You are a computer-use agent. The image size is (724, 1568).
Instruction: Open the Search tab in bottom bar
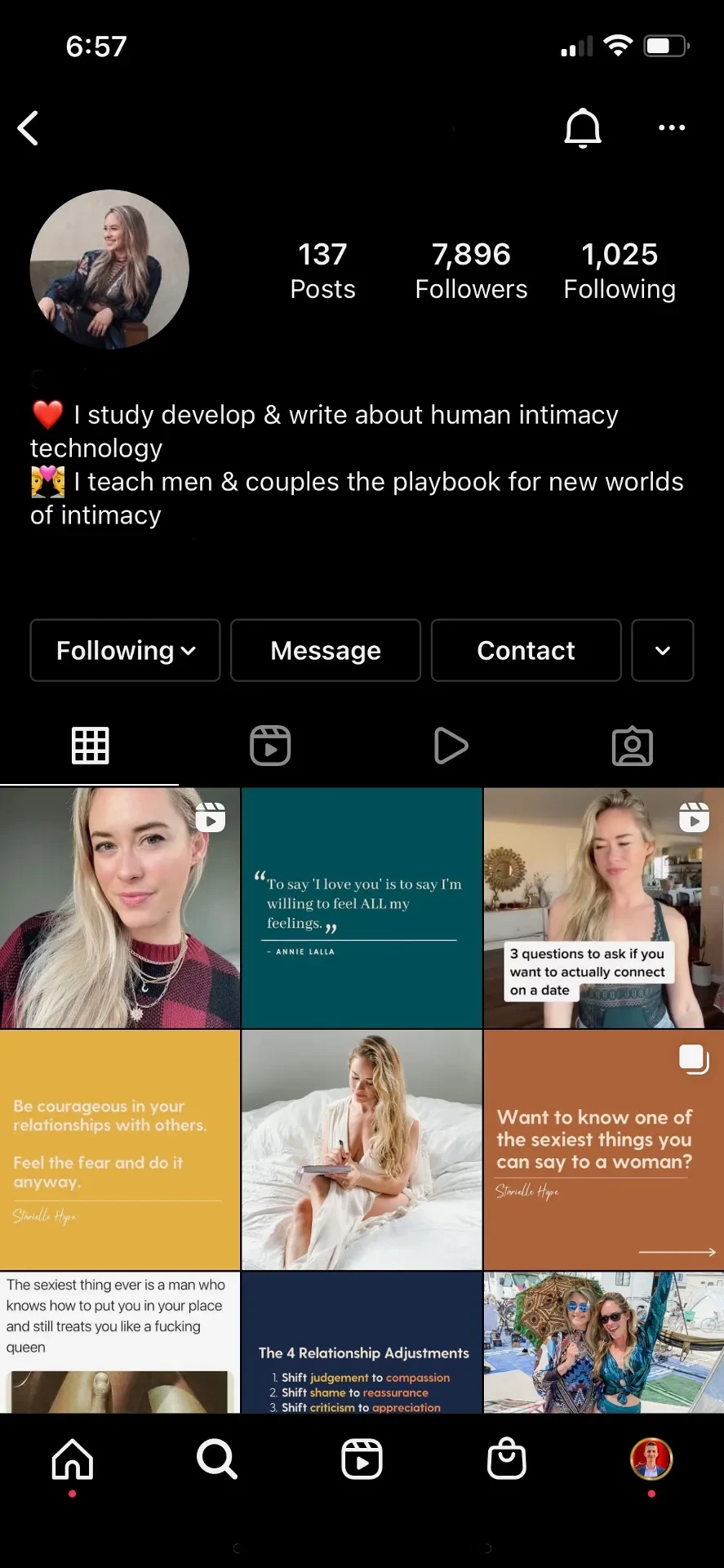pyautogui.click(x=217, y=1459)
